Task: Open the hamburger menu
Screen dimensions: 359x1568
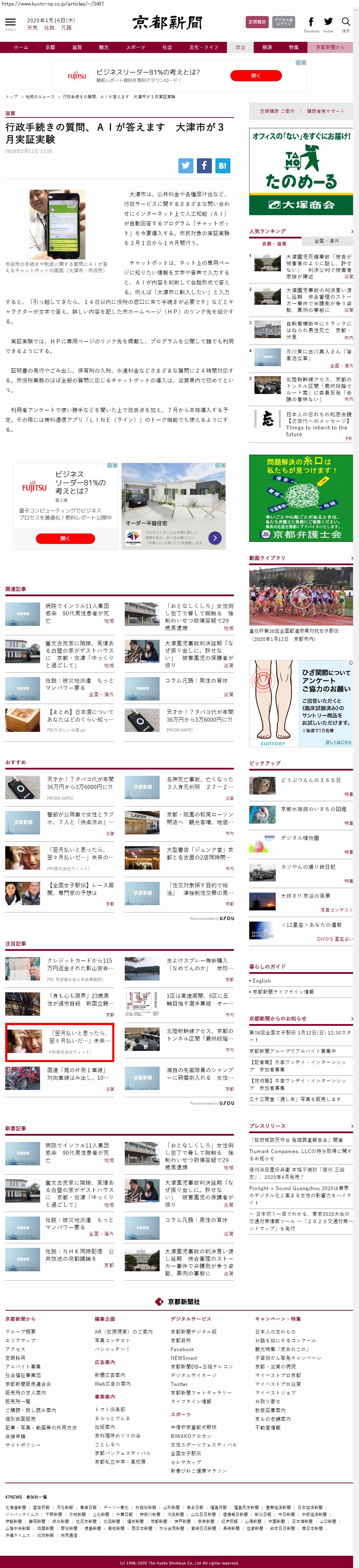Action: click(x=10, y=24)
